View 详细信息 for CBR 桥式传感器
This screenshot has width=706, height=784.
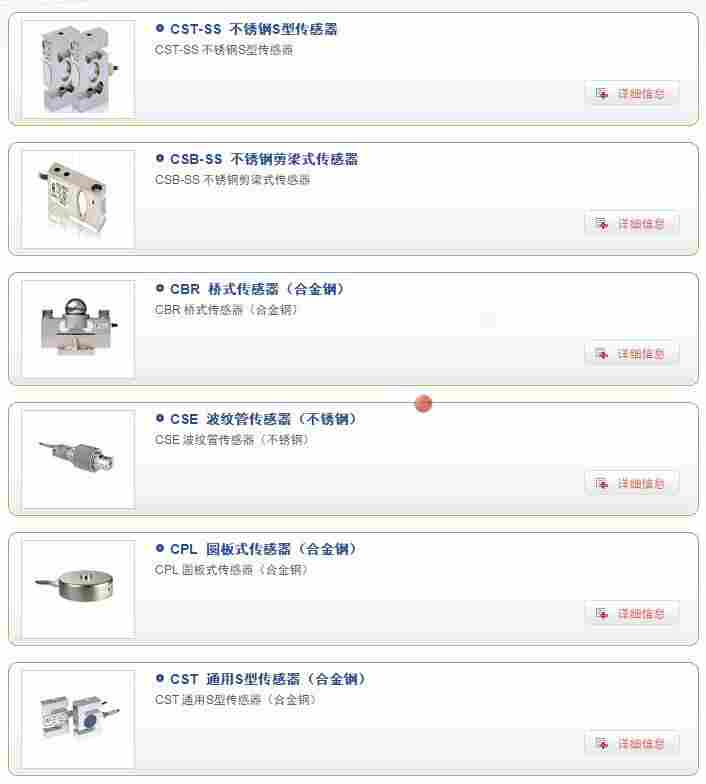pyautogui.click(x=632, y=354)
